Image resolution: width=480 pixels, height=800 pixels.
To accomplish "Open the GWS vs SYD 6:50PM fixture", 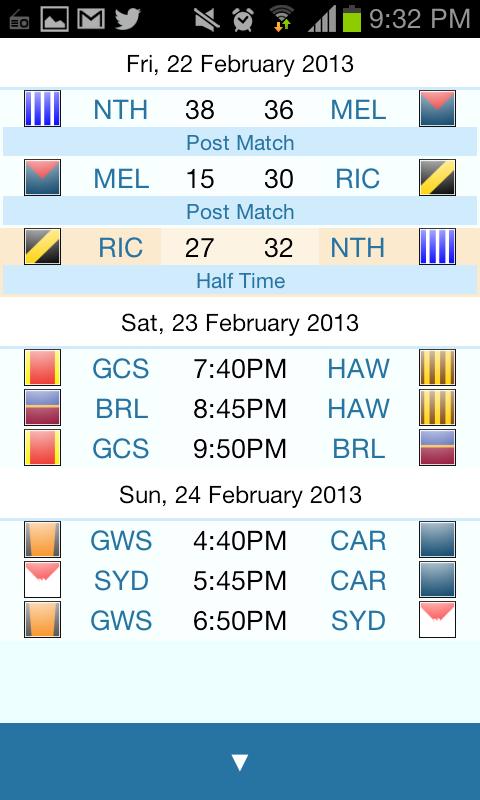I will pos(240,619).
